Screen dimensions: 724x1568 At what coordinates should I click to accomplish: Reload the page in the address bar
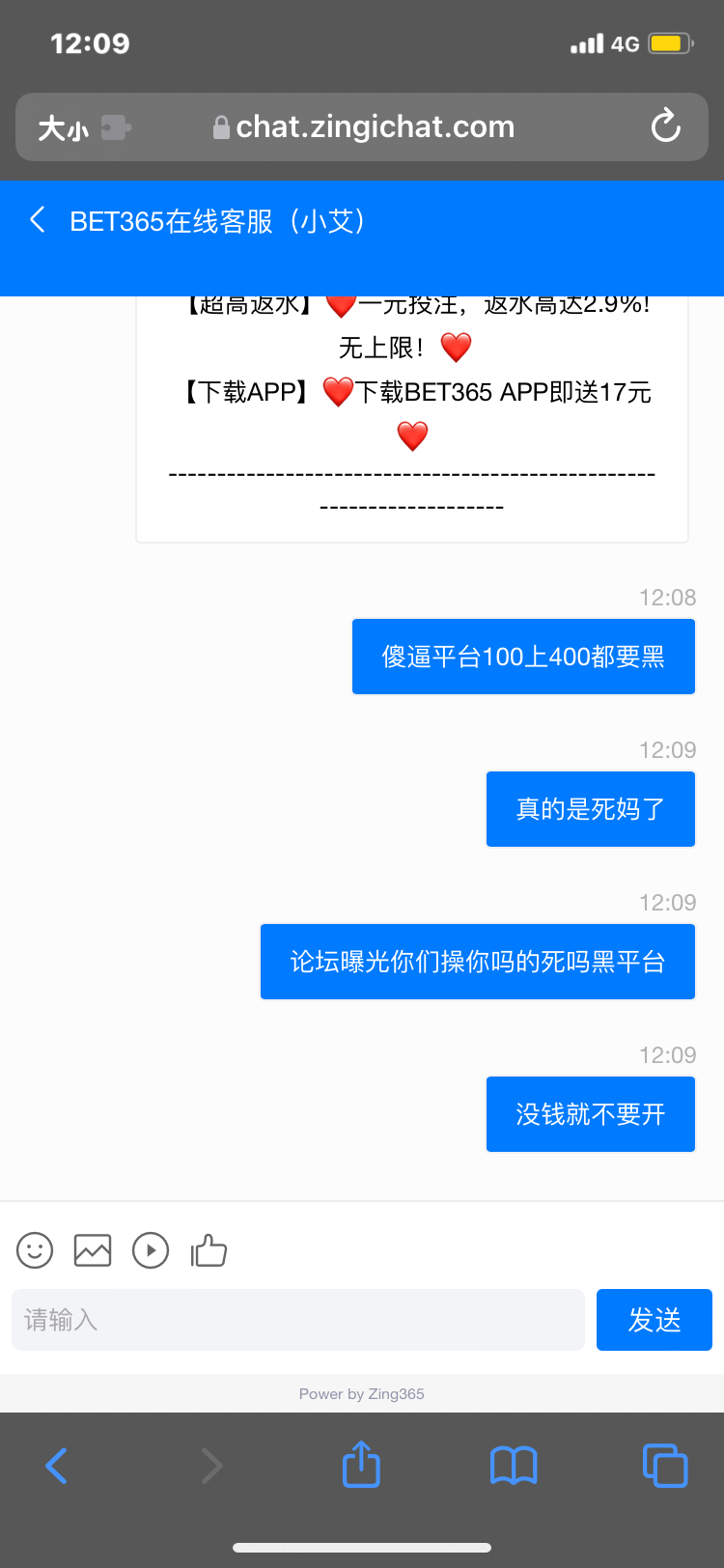point(666,126)
